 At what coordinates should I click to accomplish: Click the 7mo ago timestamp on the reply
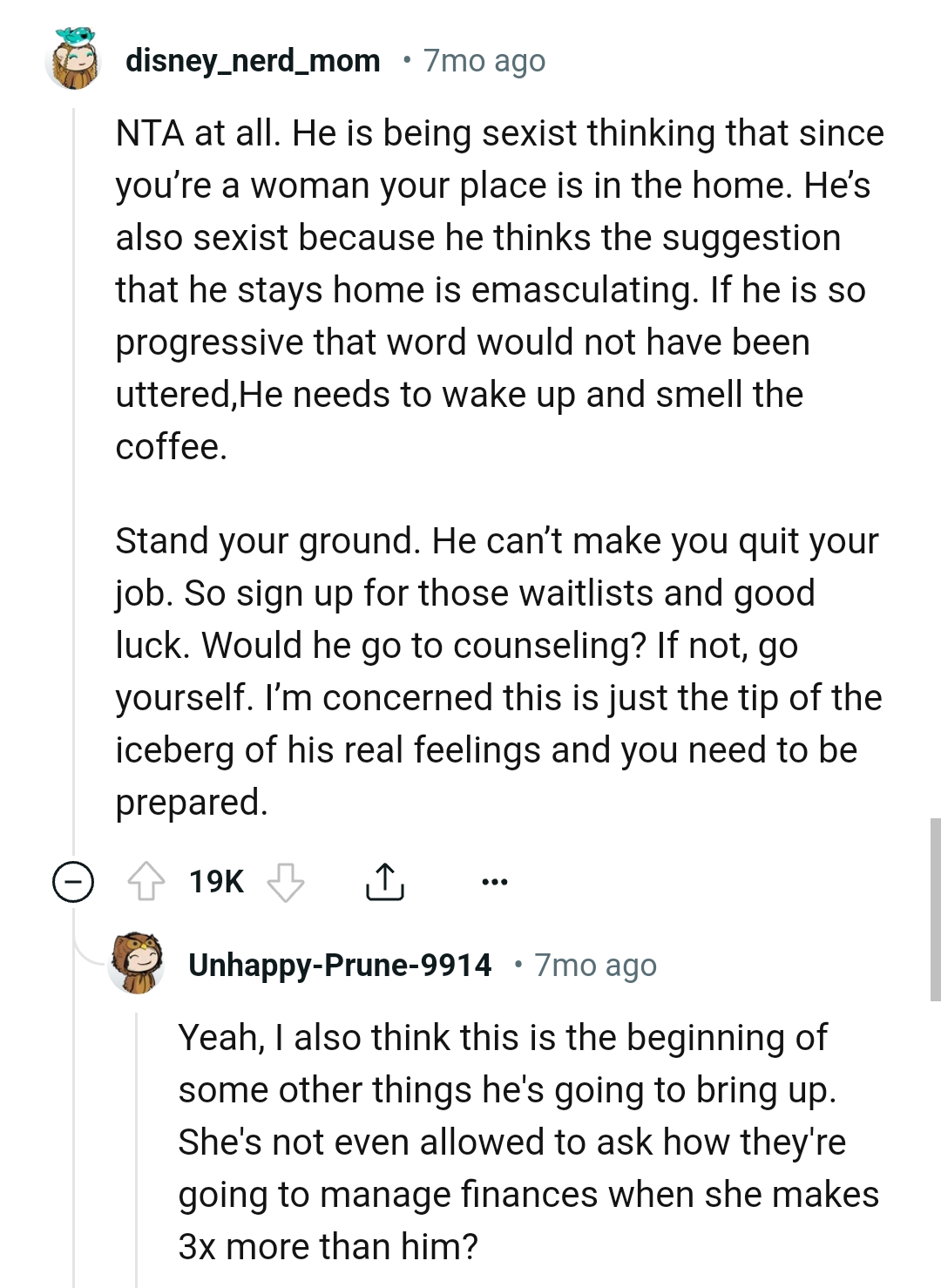(596, 965)
